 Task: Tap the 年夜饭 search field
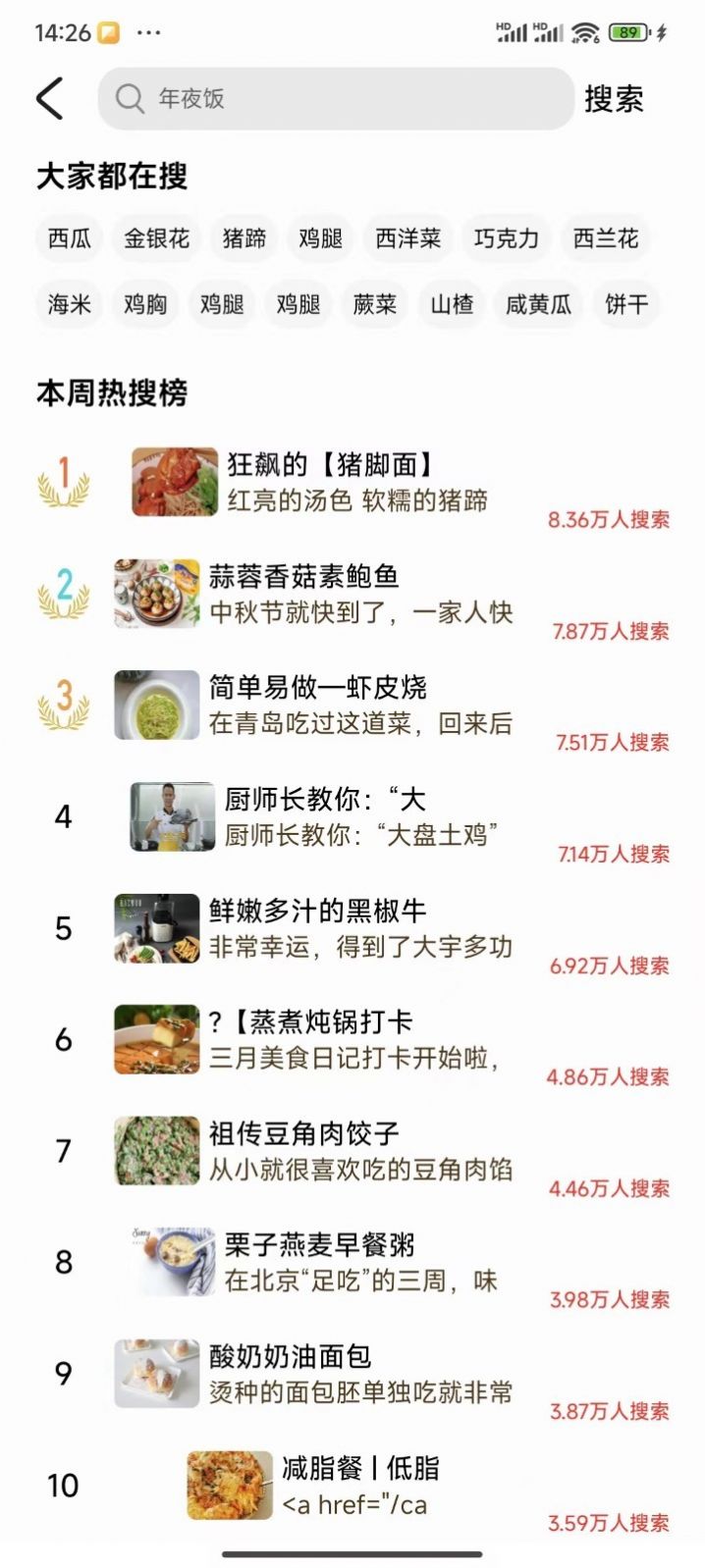click(x=334, y=98)
